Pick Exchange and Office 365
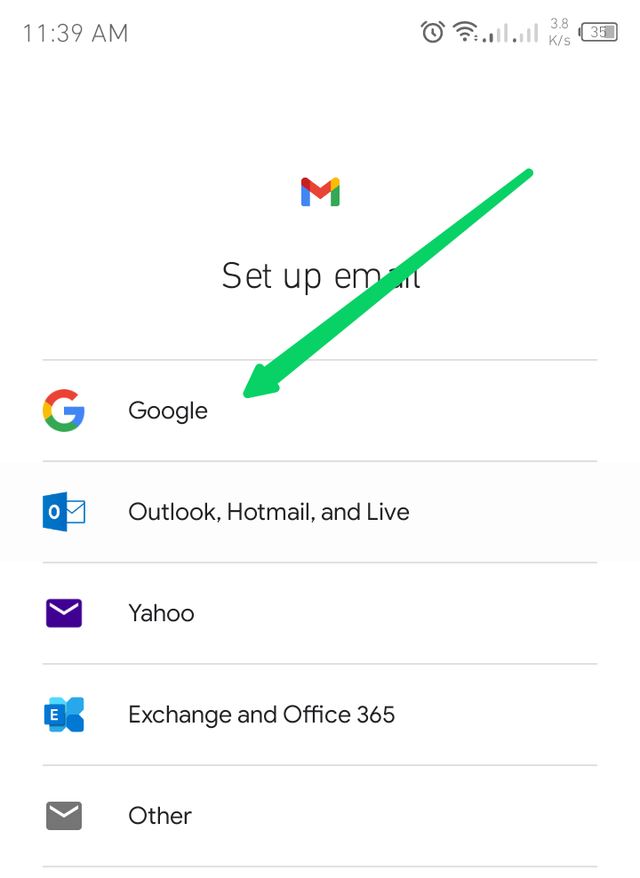This screenshot has height=878, width=640. click(x=261, y=715)
